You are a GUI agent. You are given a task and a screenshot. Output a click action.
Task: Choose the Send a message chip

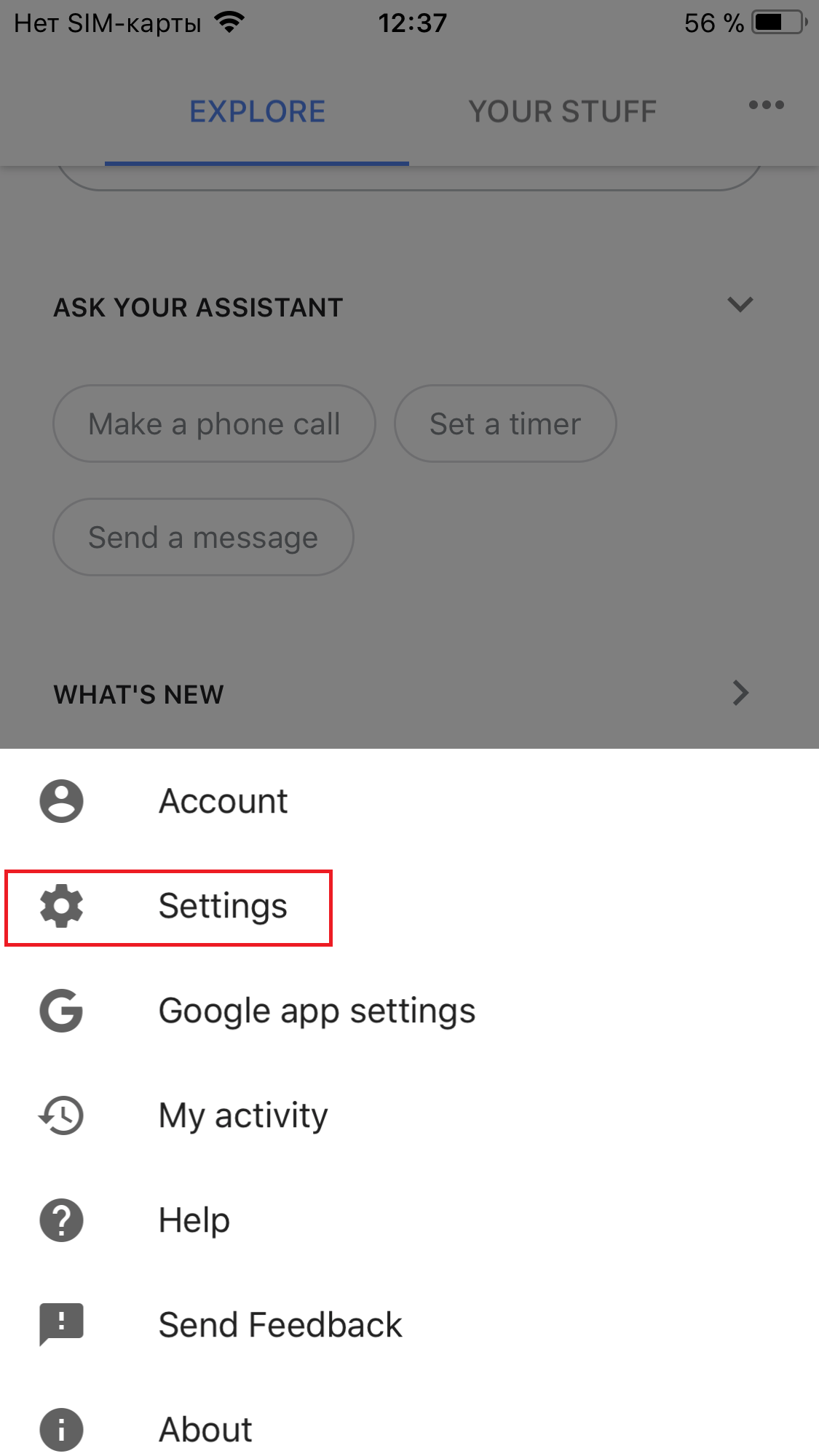point(203,537)
